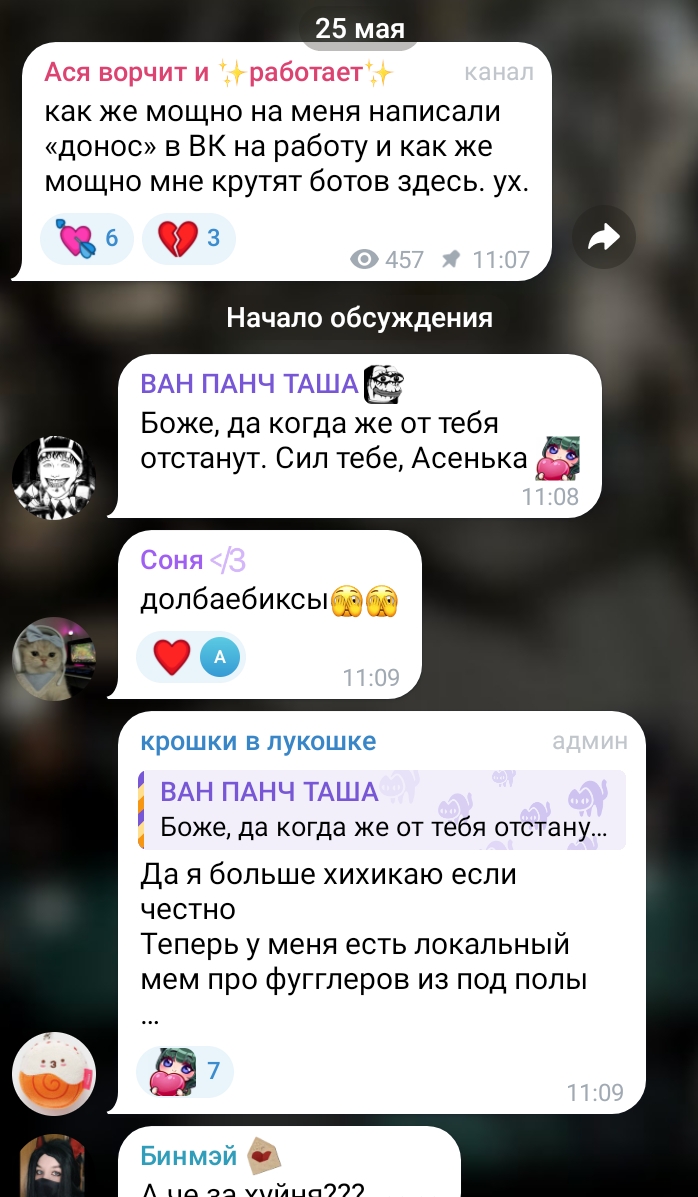
Task: Tap the broken heart reaction chip
Action: [189, 239]
